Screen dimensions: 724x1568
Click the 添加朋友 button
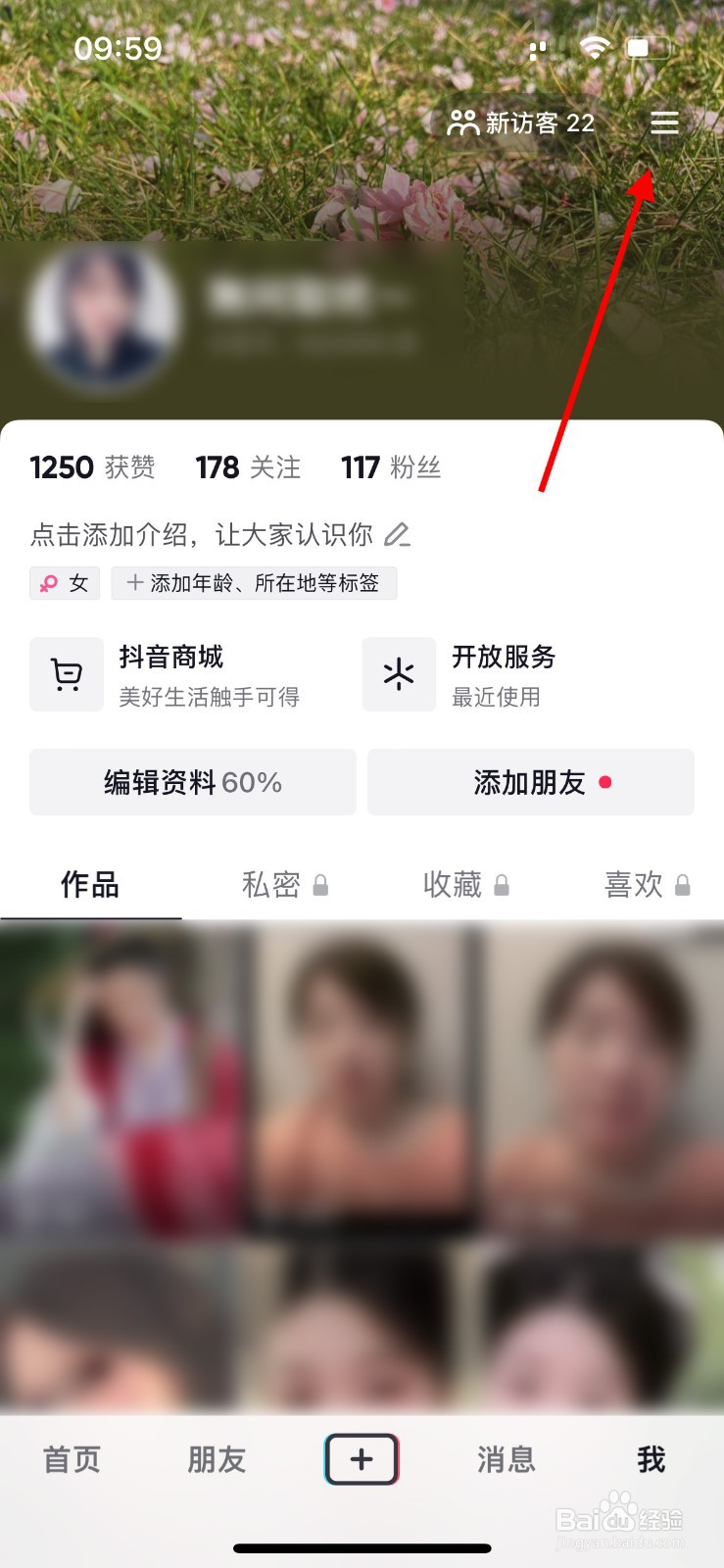point(530,782)
